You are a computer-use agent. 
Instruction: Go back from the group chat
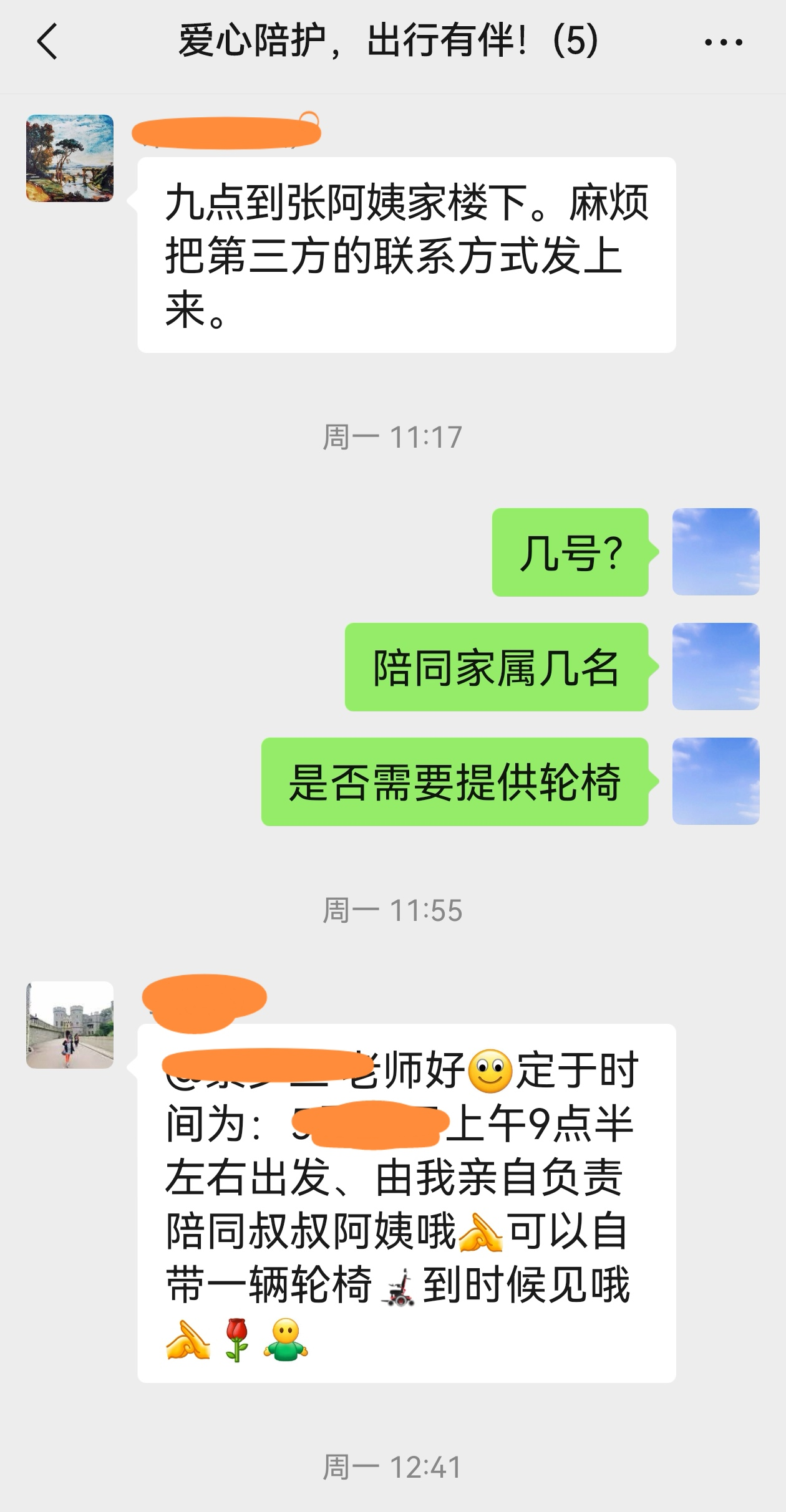pyautogui.click(x=47, y=42)
